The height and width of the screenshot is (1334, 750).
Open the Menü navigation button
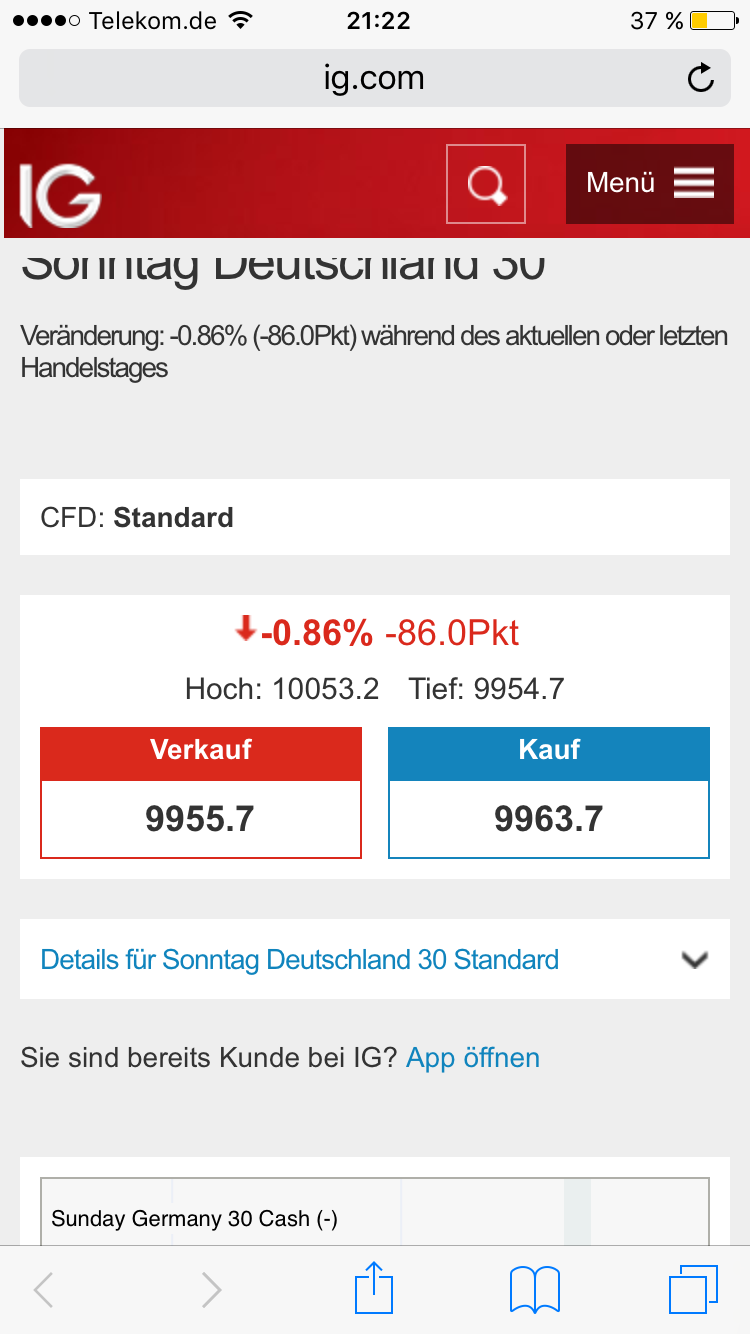pyautogui.click(x=649, y=183)
